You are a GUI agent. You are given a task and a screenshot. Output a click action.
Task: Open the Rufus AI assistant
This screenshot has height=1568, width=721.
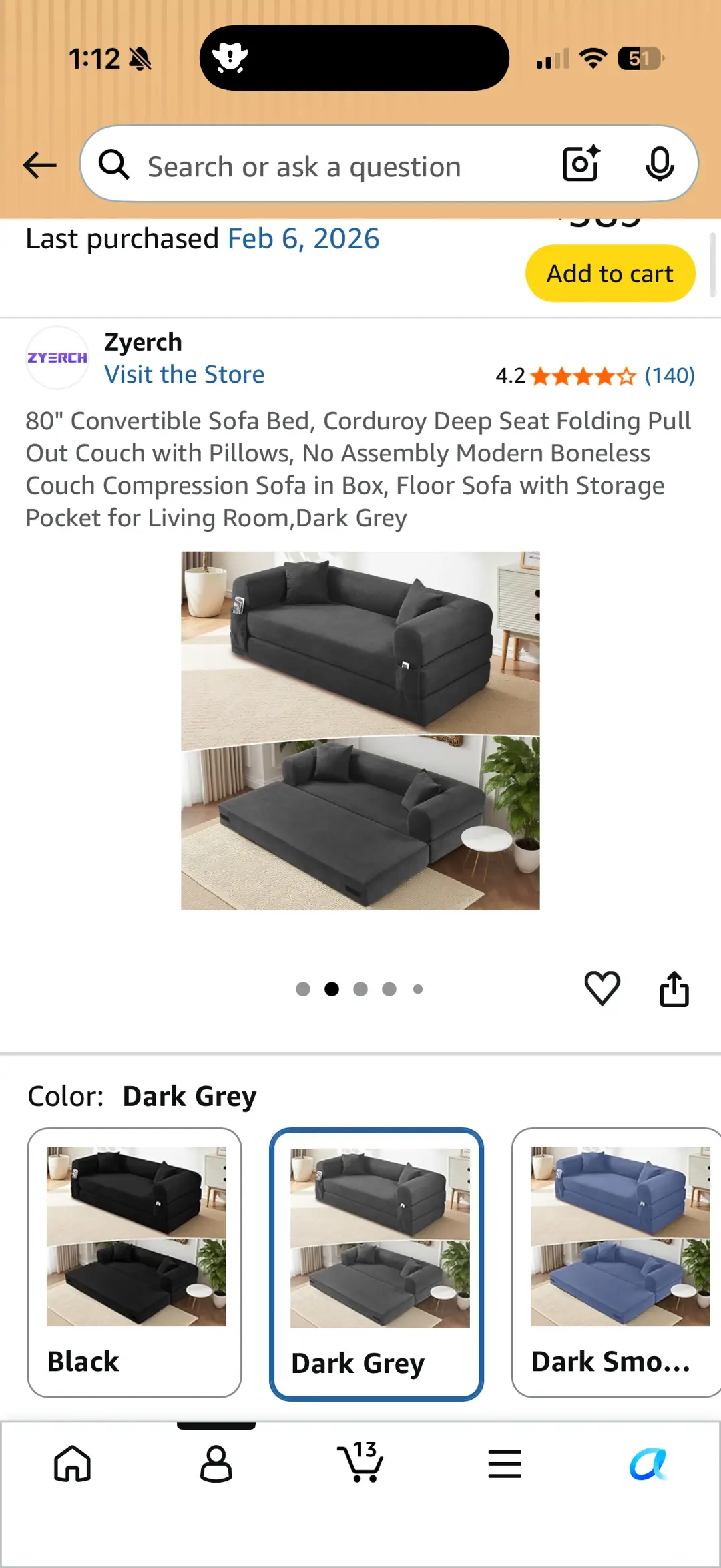coord(648,1464)
